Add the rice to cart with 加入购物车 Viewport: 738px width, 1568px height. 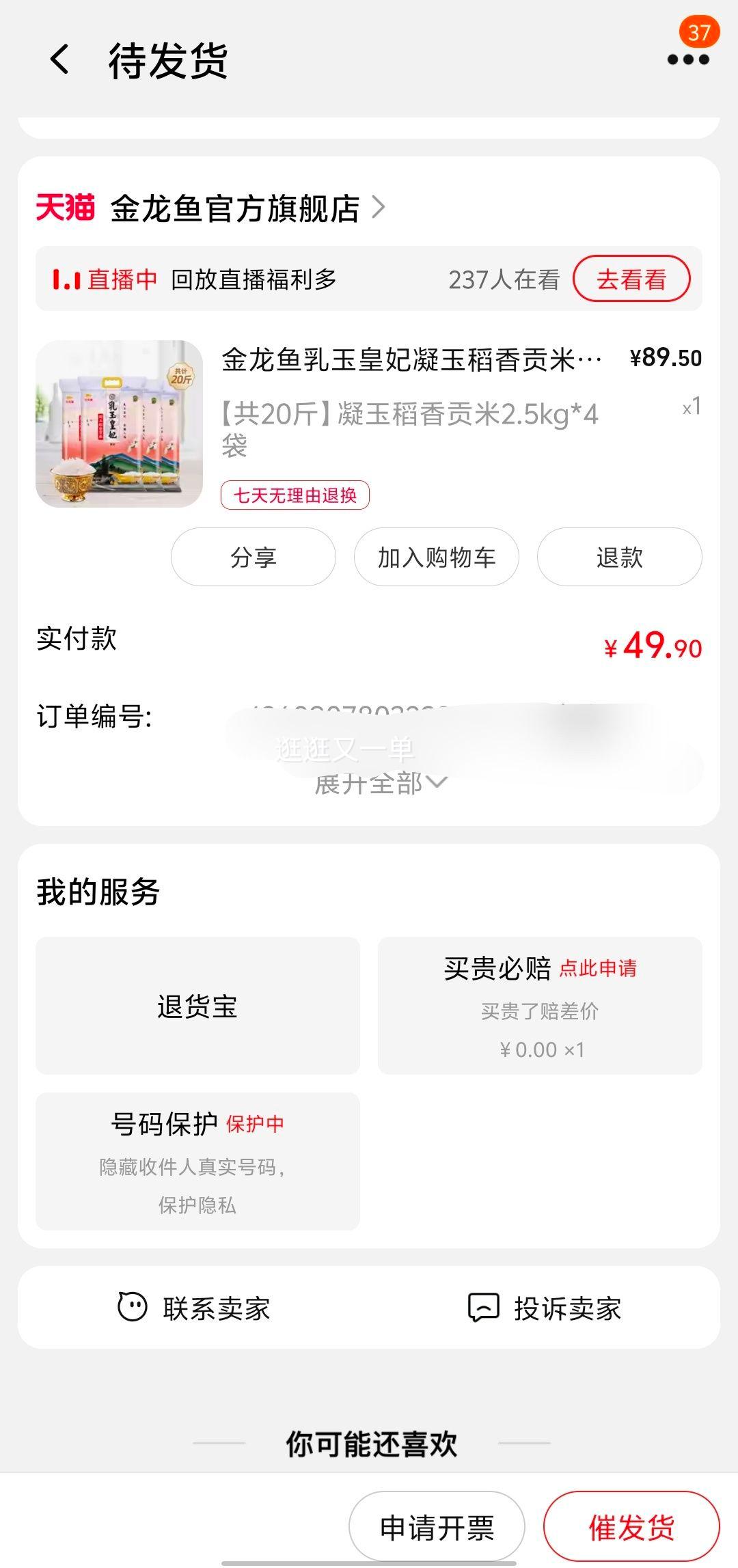coord(436,557)
